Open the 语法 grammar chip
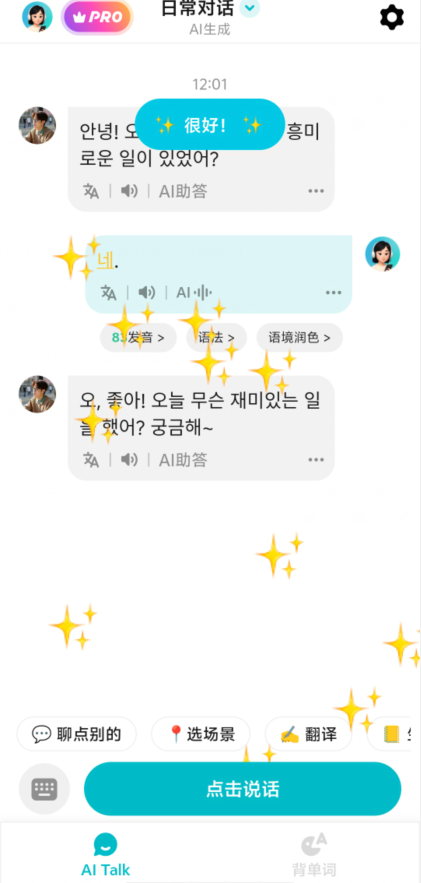 [x=217, y=338]
